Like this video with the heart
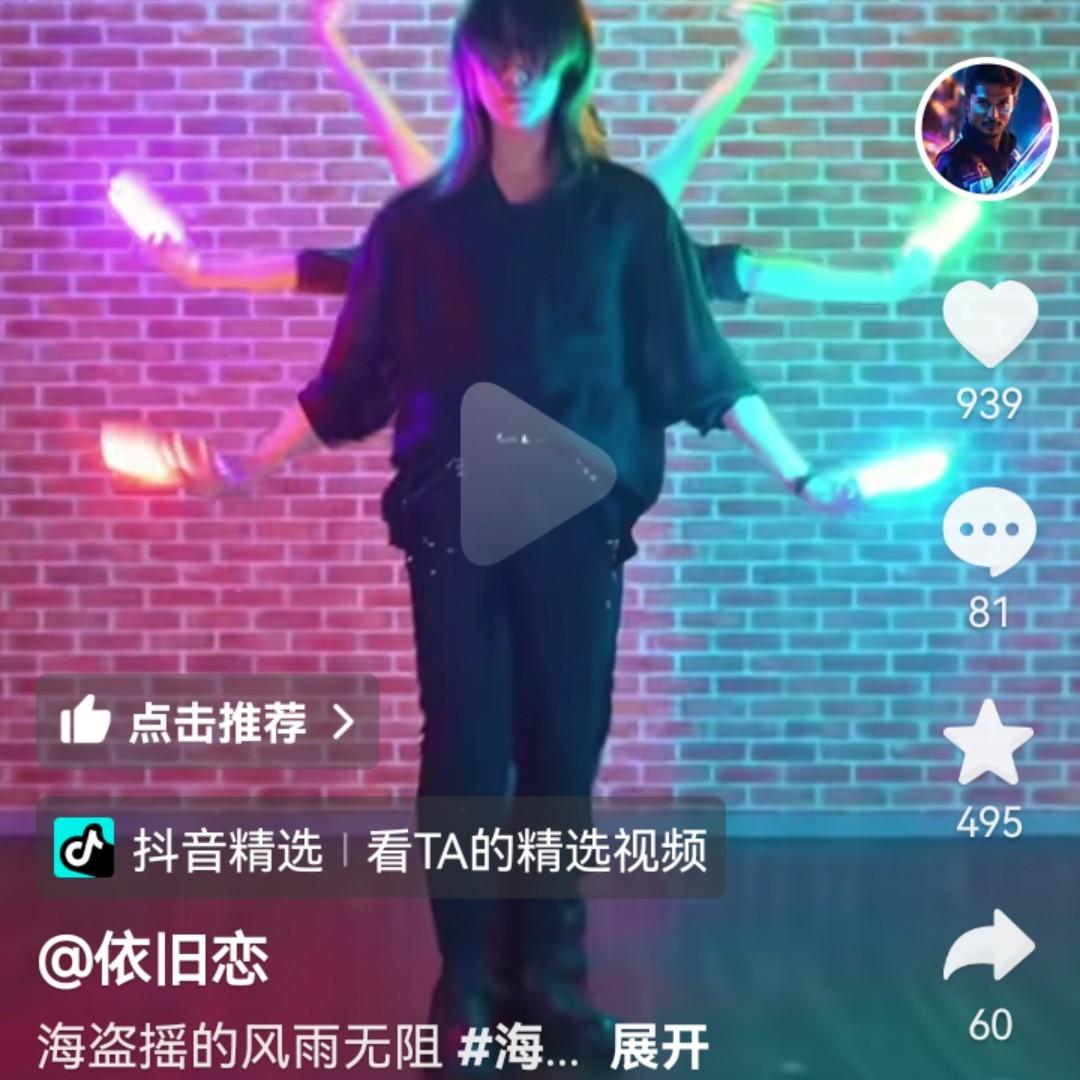Viewport: 1080px width, 1080px height. (989, 323)
